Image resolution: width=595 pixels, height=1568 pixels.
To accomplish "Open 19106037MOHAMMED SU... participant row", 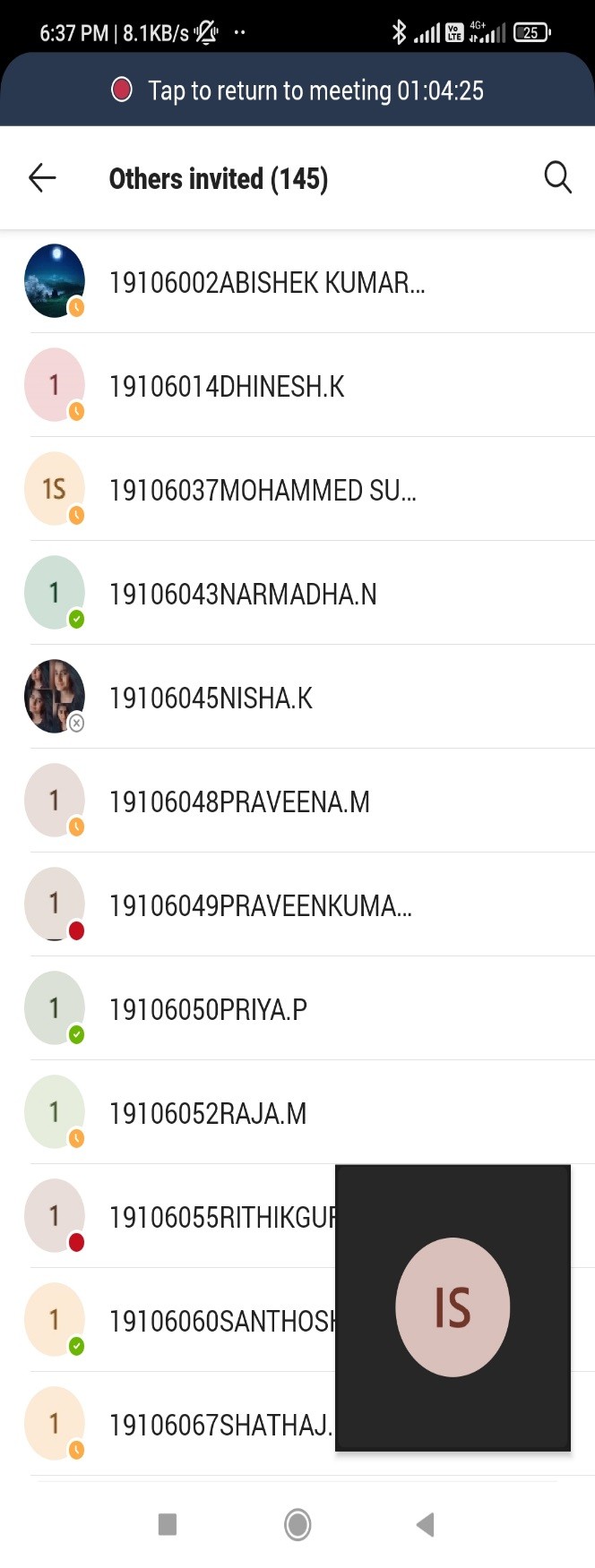I will [x=297, y=490].
